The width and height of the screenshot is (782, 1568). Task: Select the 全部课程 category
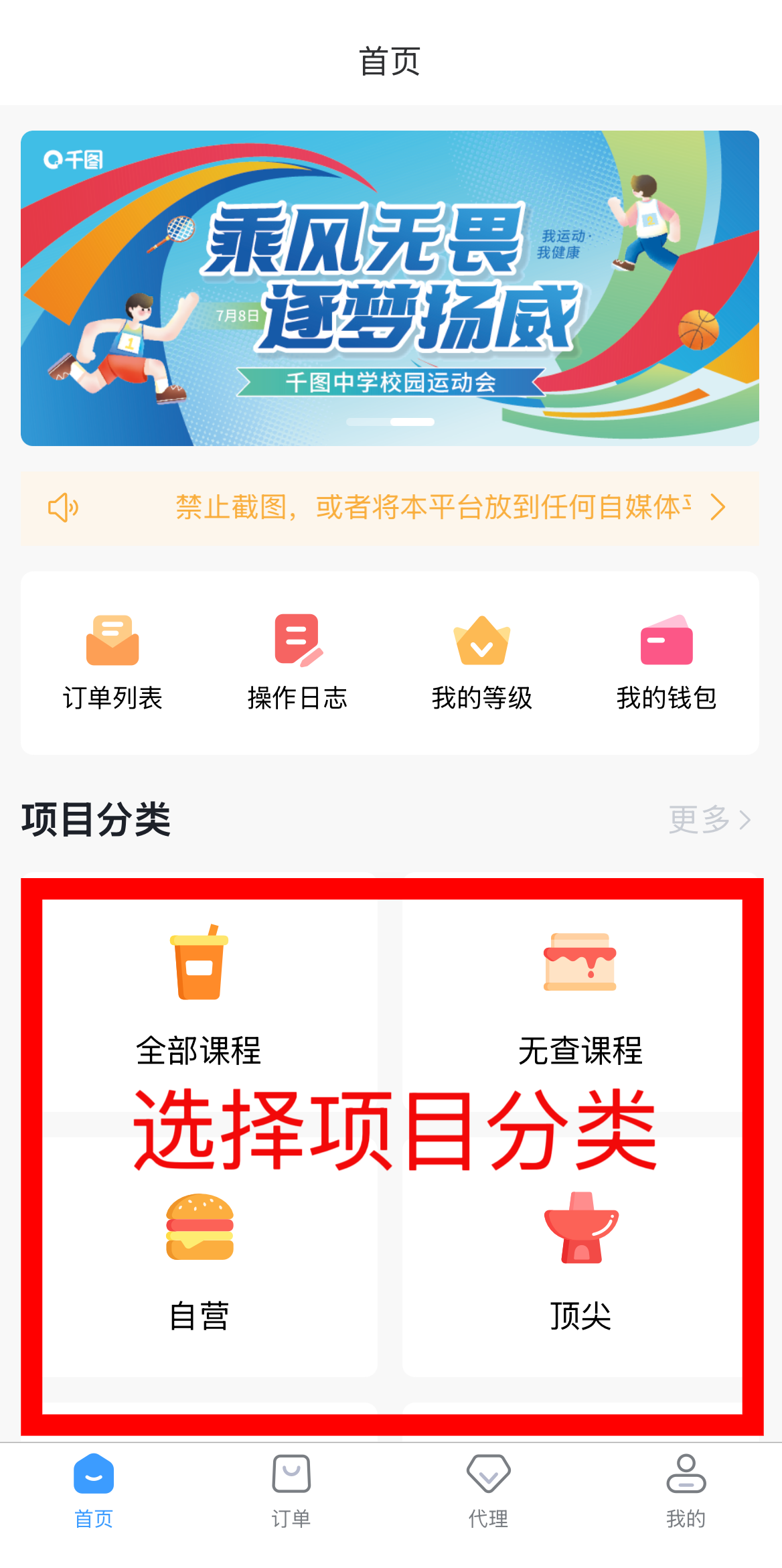[199, 998]
